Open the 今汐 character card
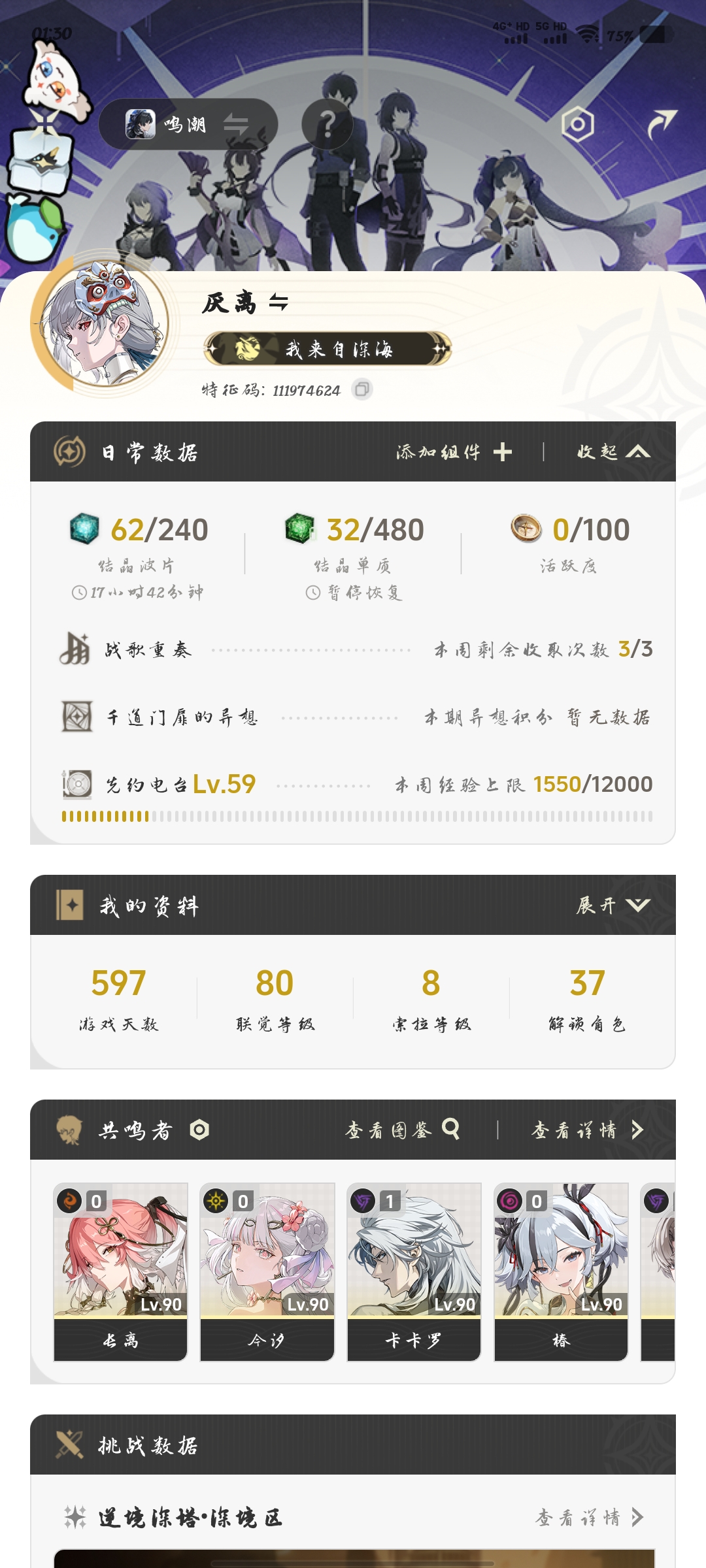 pos(267,1272)
